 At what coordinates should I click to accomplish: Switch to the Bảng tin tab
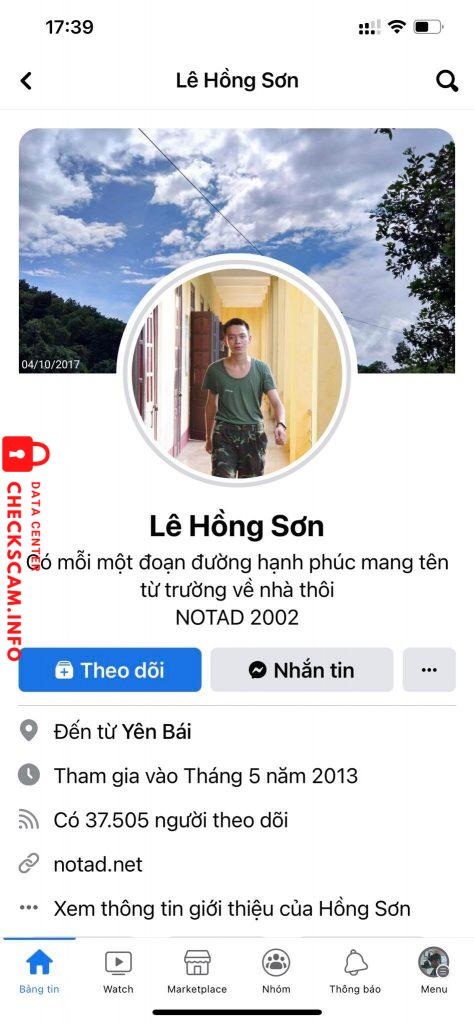pyautogui.click(x=39, y=970)
